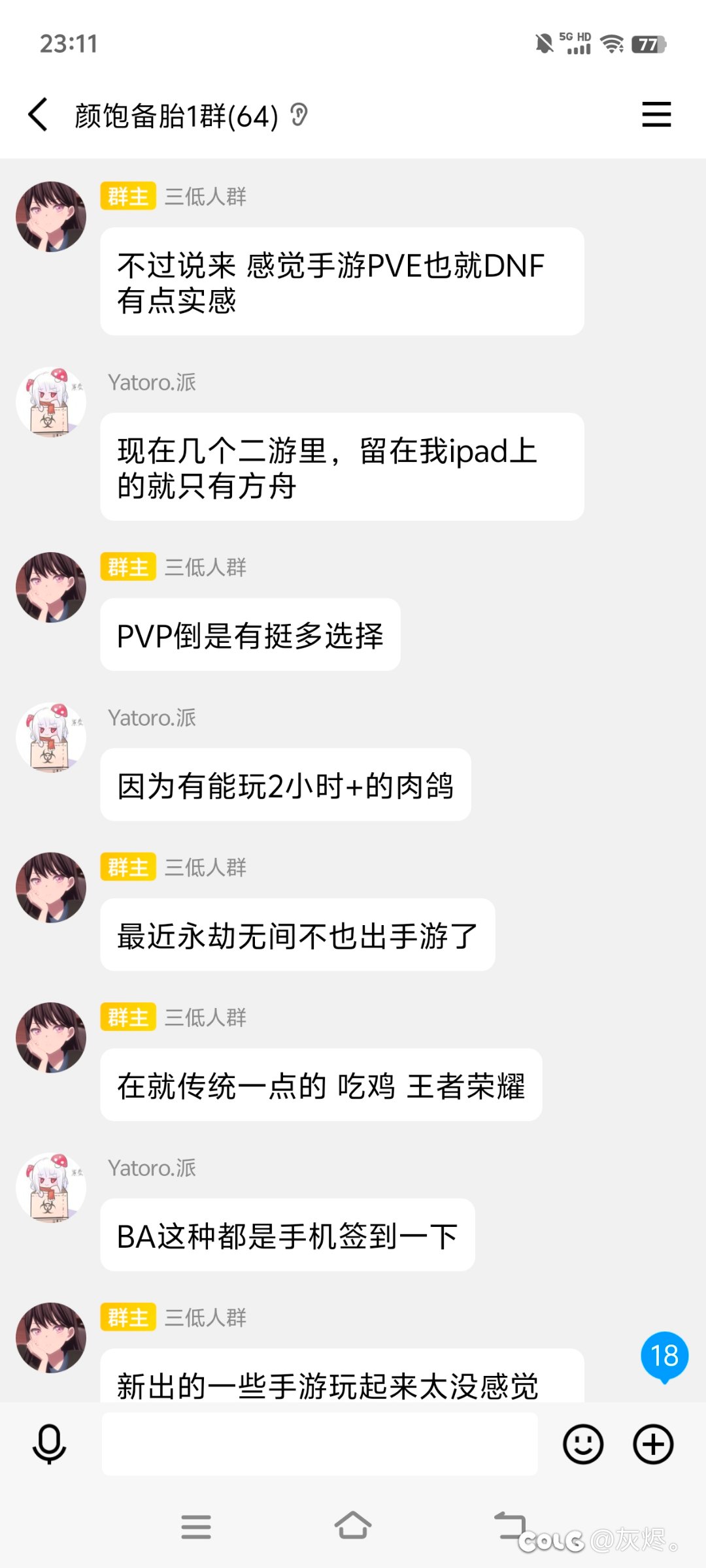Open the group owner's avatar beside the PVP message

click(51, 587)
